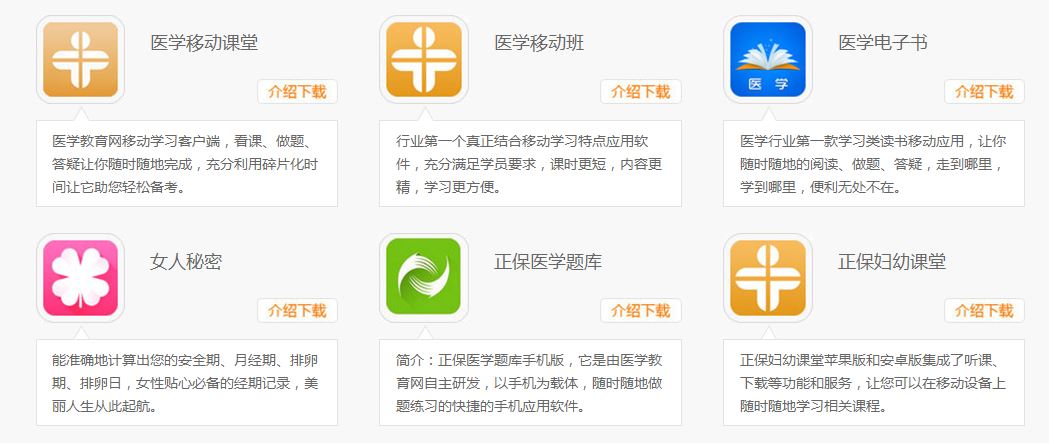Tap 介绍下载 for 正保医学题库

[x=641, y=311]
